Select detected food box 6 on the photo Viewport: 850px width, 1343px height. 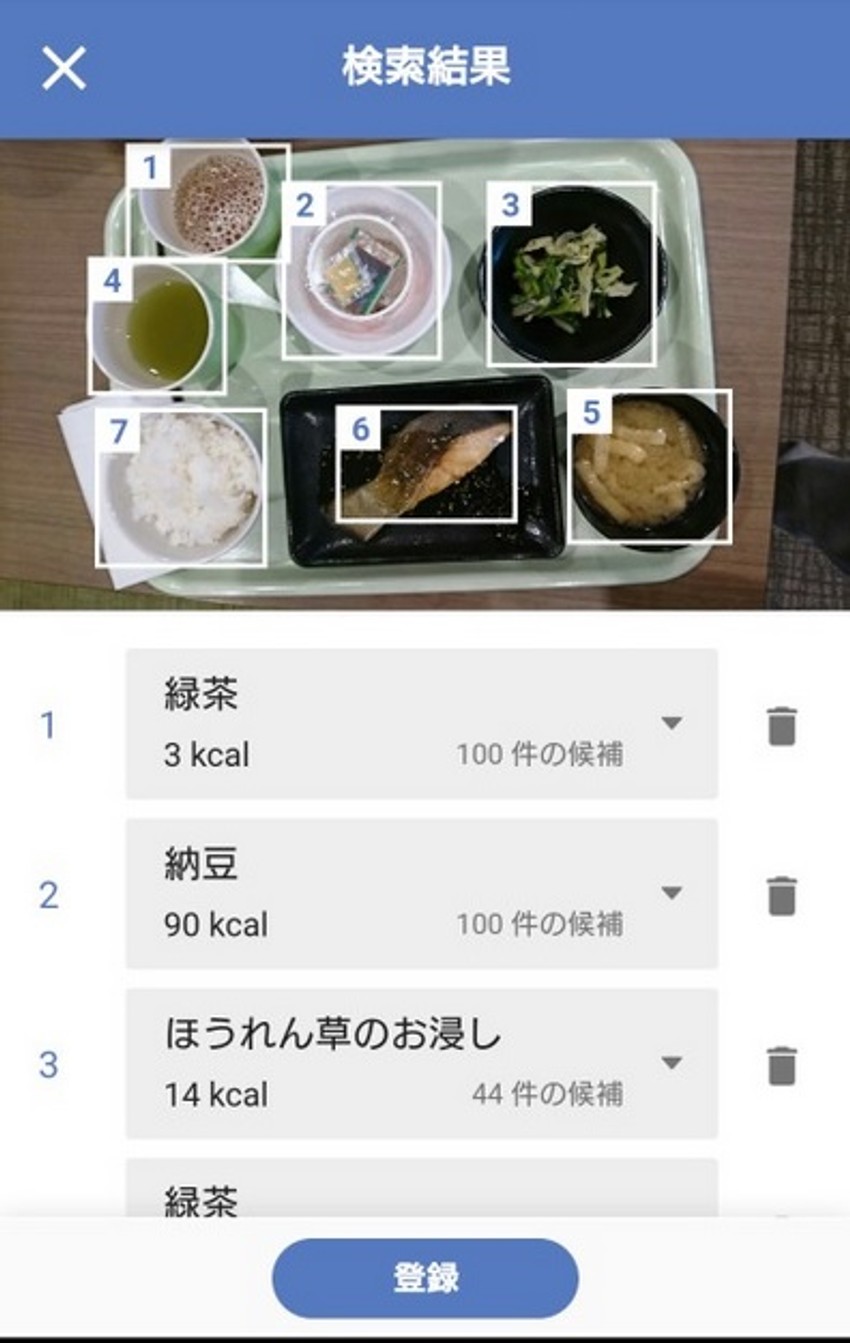[426, 464]
